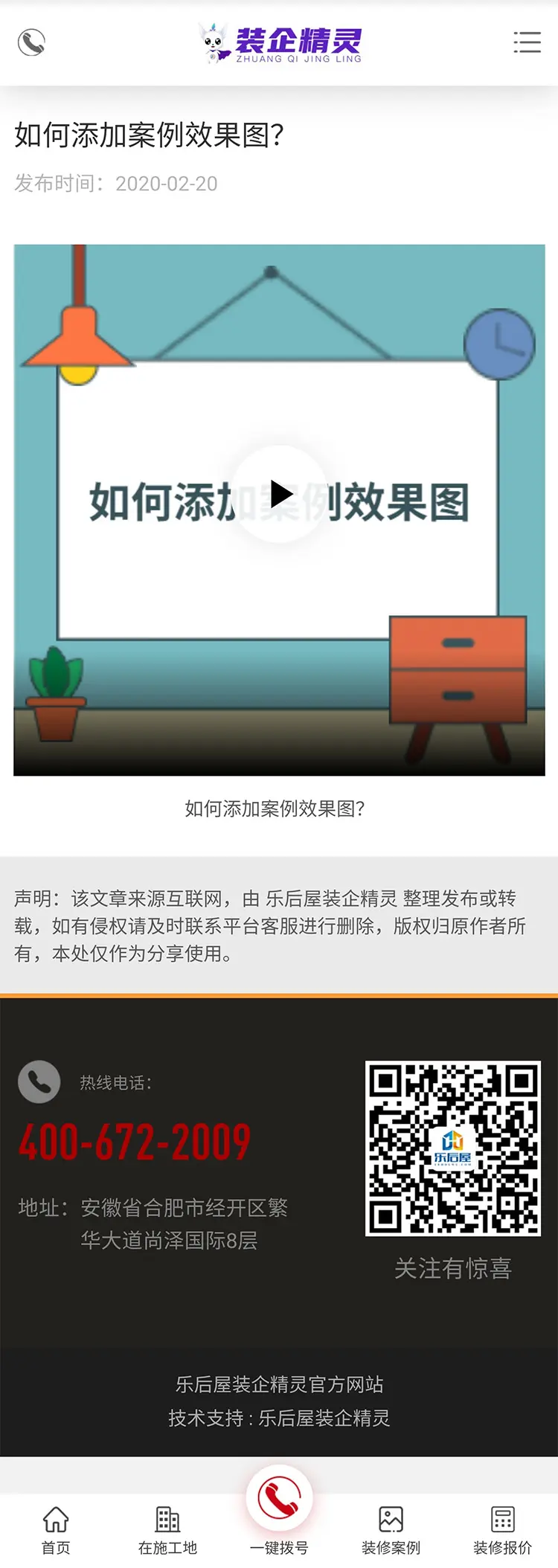Open the 装修报价 tab
This screenshot has width=558, height=1568.
[502, 1529]
